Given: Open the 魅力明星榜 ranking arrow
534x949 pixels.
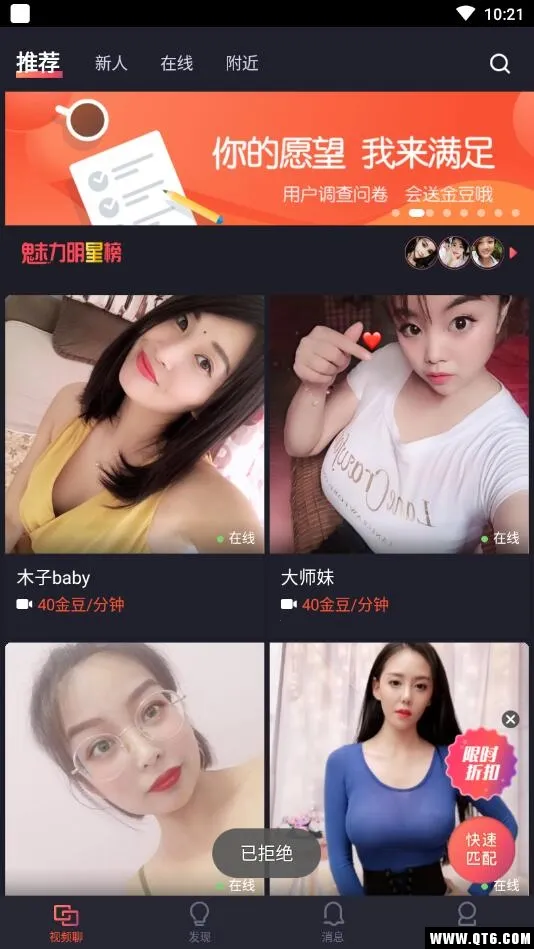Looking at the screenshot, I should point(513,253).
